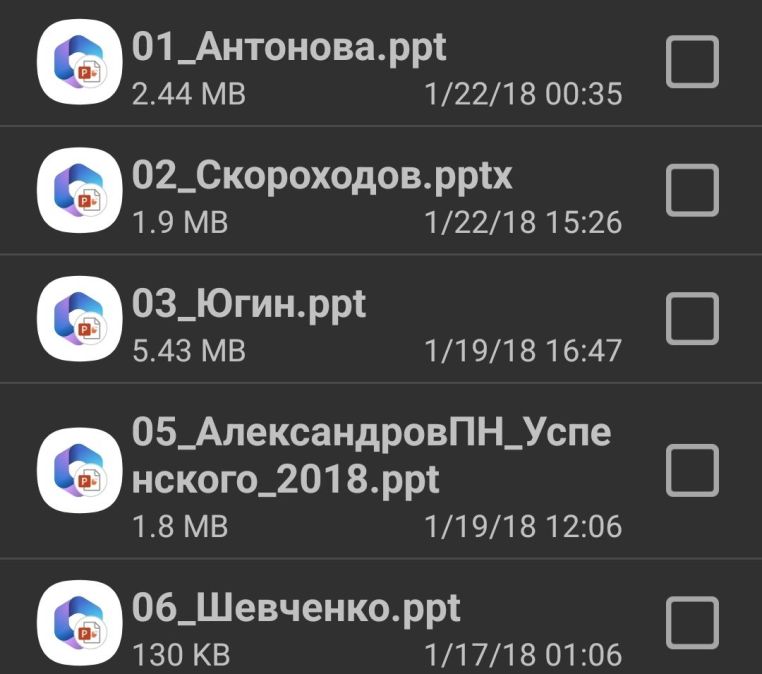
Task: Open the file 02_Скороходов.pptx
Action: point(322,176)
